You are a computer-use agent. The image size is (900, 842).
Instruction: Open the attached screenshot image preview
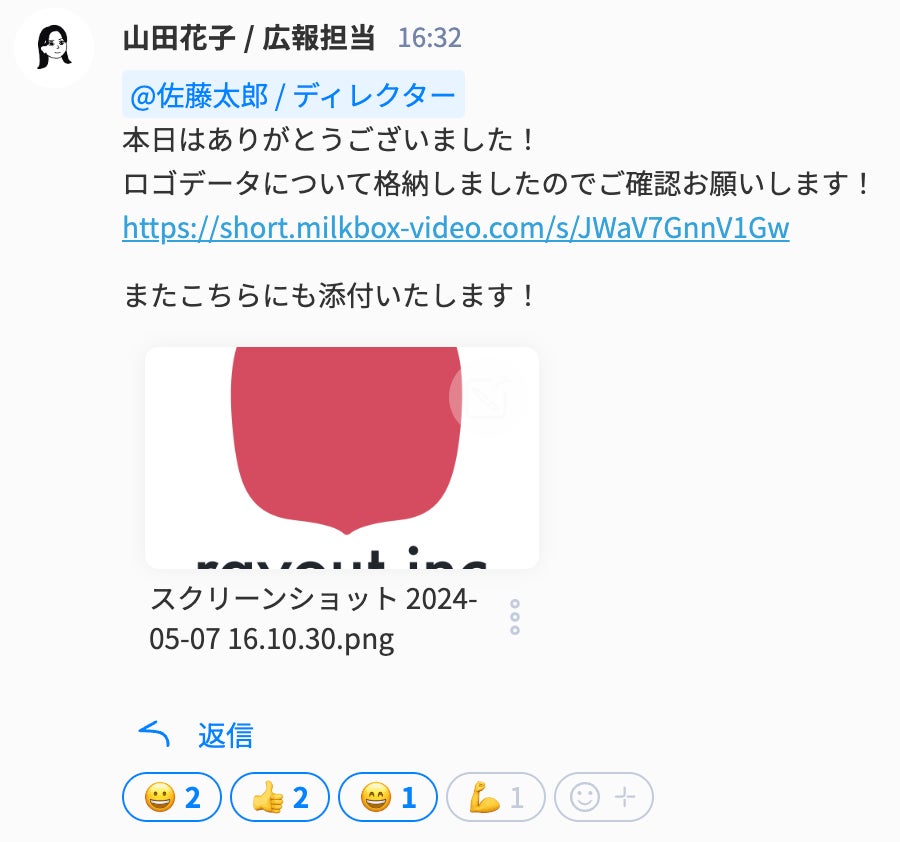pyautogui.click(x=320, y=458)
